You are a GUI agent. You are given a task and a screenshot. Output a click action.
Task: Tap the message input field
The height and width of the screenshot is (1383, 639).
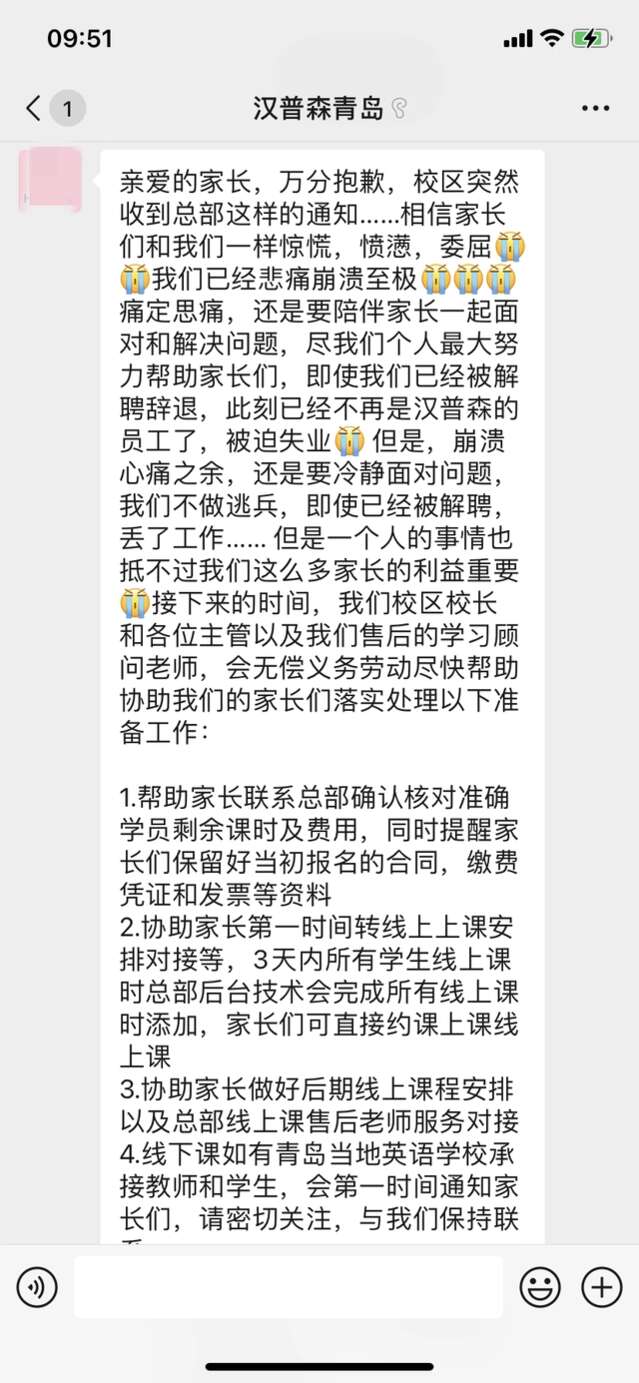288,1287
